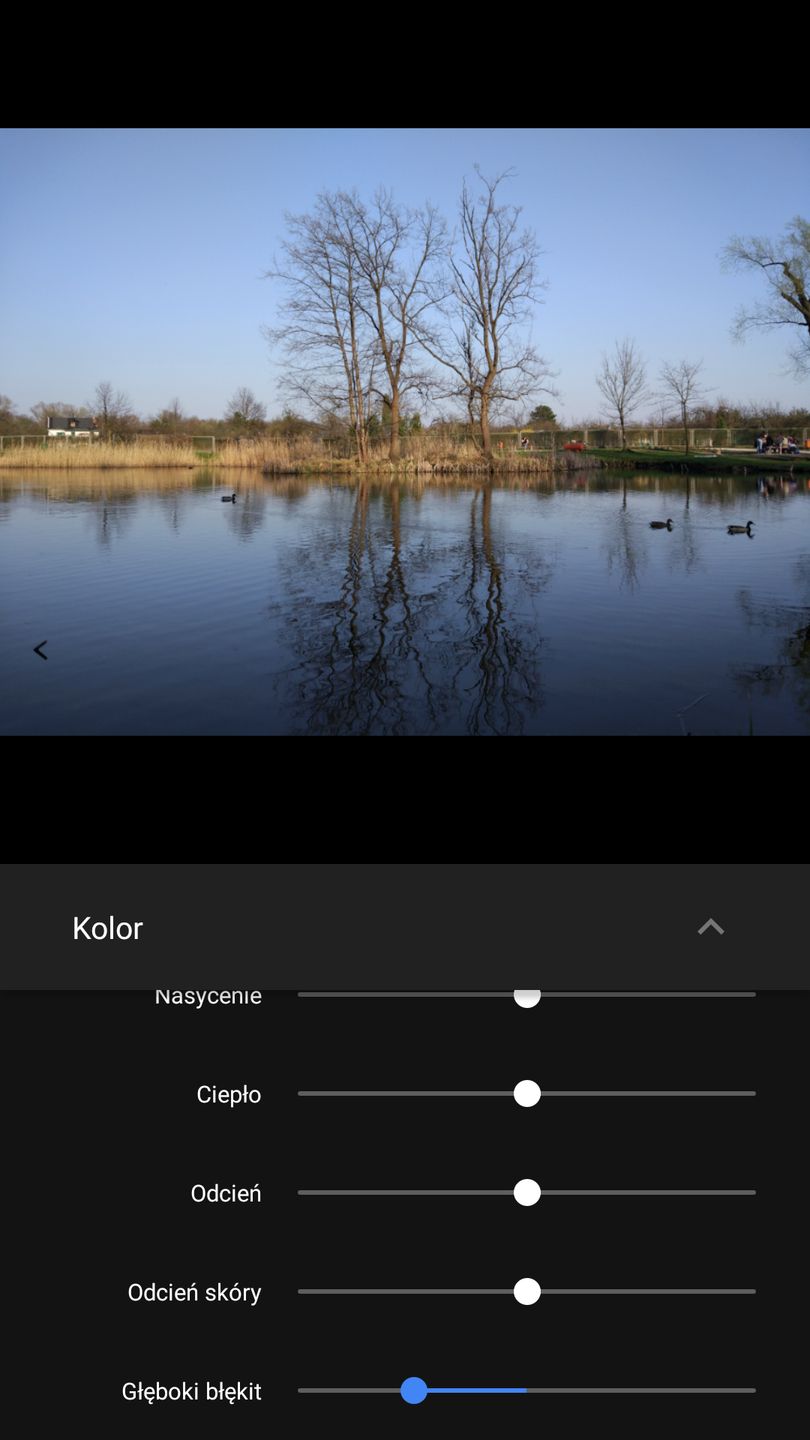Click the Głęboki błękit label
The image size is (810, 1440).
point(191,1391)
